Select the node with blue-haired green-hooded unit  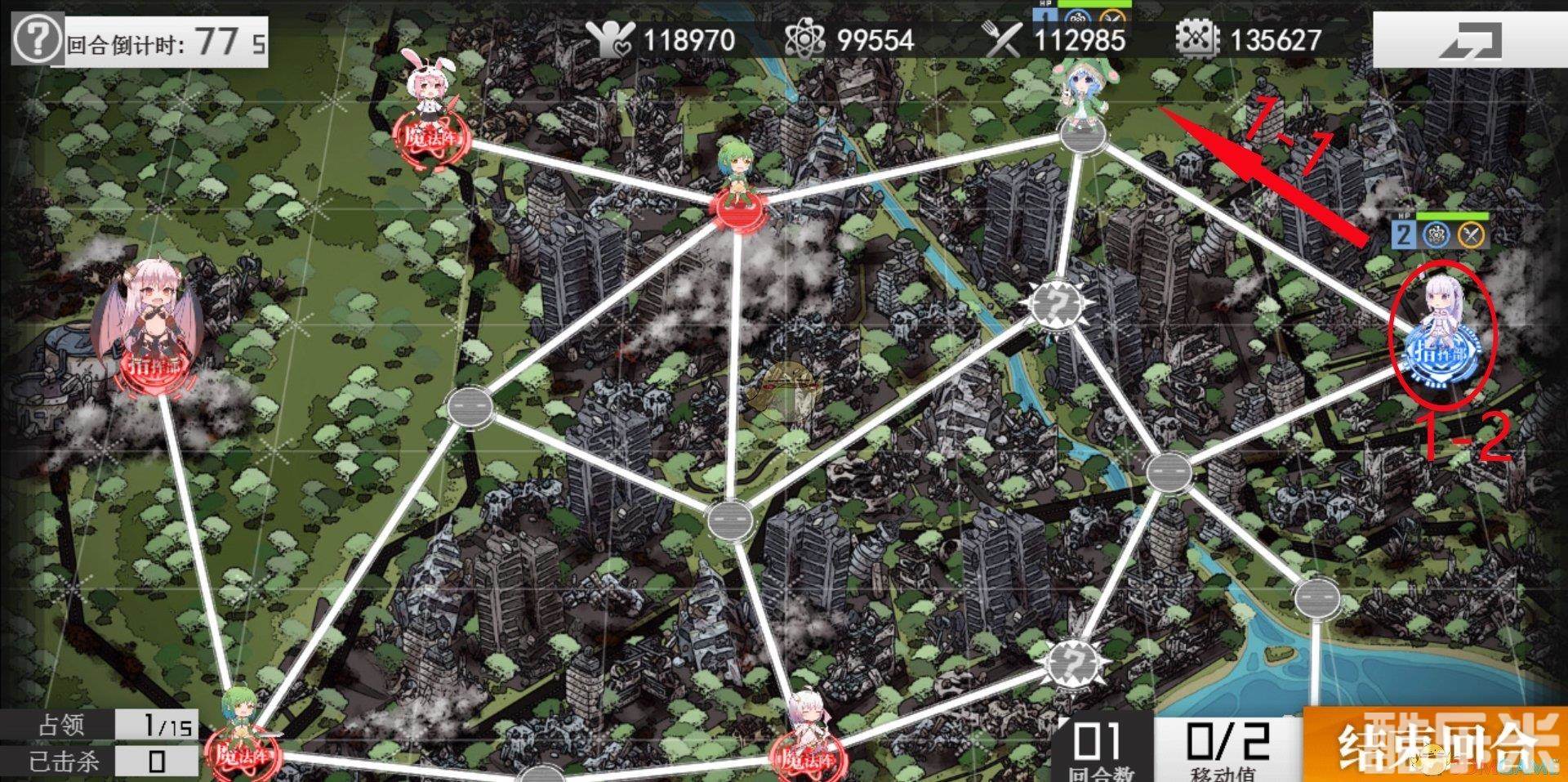(x=1083, y=133)
